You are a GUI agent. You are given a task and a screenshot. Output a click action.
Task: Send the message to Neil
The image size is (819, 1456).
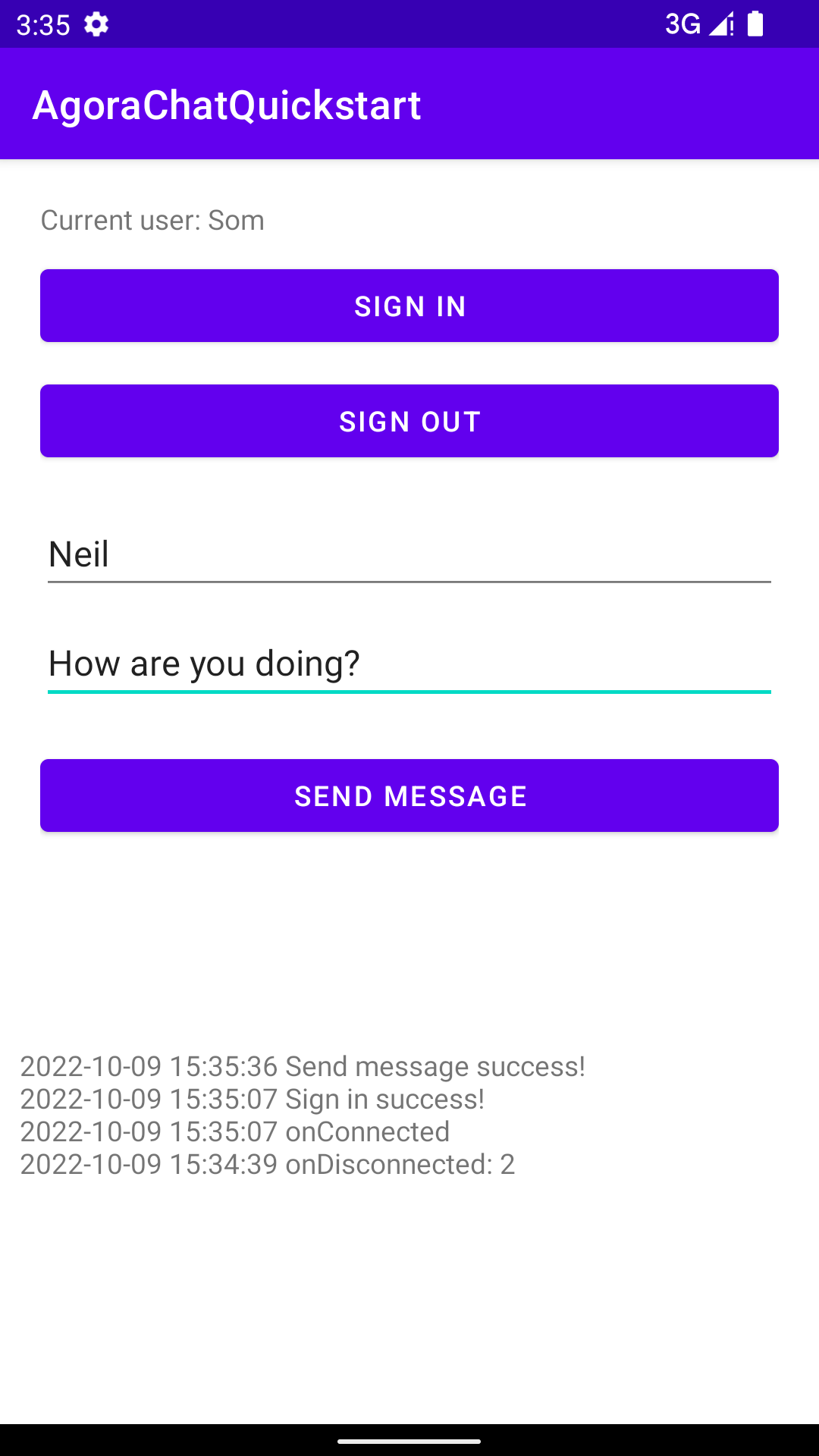pos(409,795)
